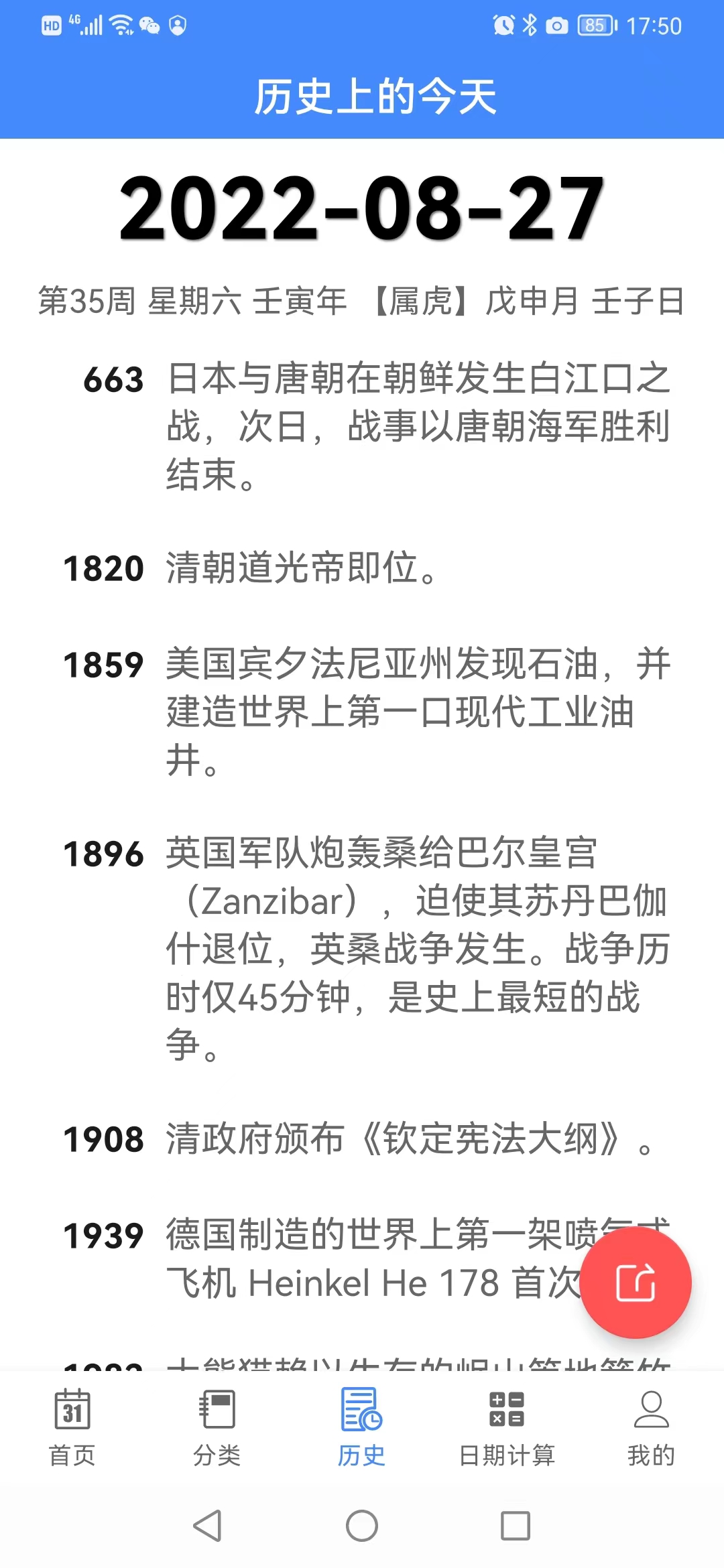Open the 分类 tab
The width and height of the screenshot is (724, 1568).
pos(217,1426)
